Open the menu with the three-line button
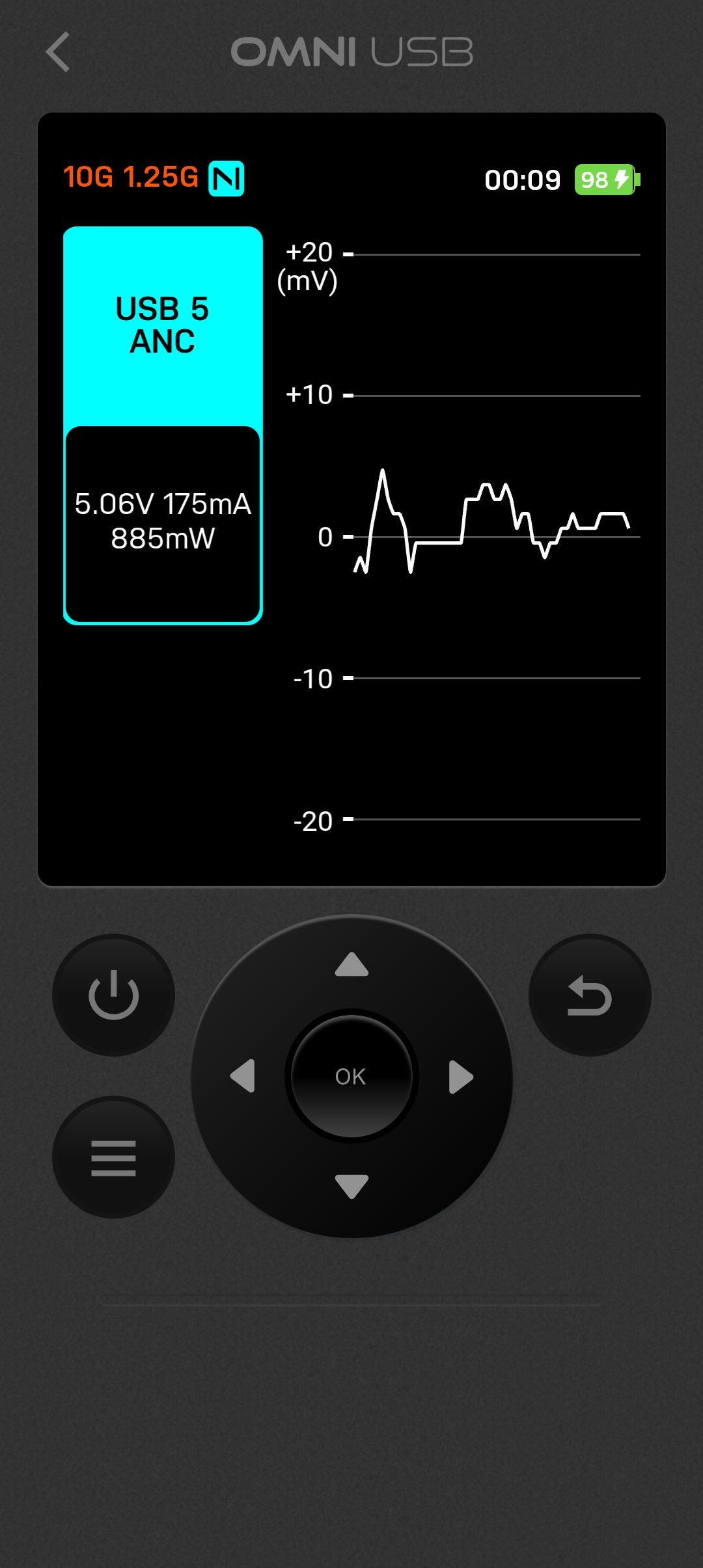Screen dimensions: 703x1568 pyautogui.click(x=113, y=1157)
